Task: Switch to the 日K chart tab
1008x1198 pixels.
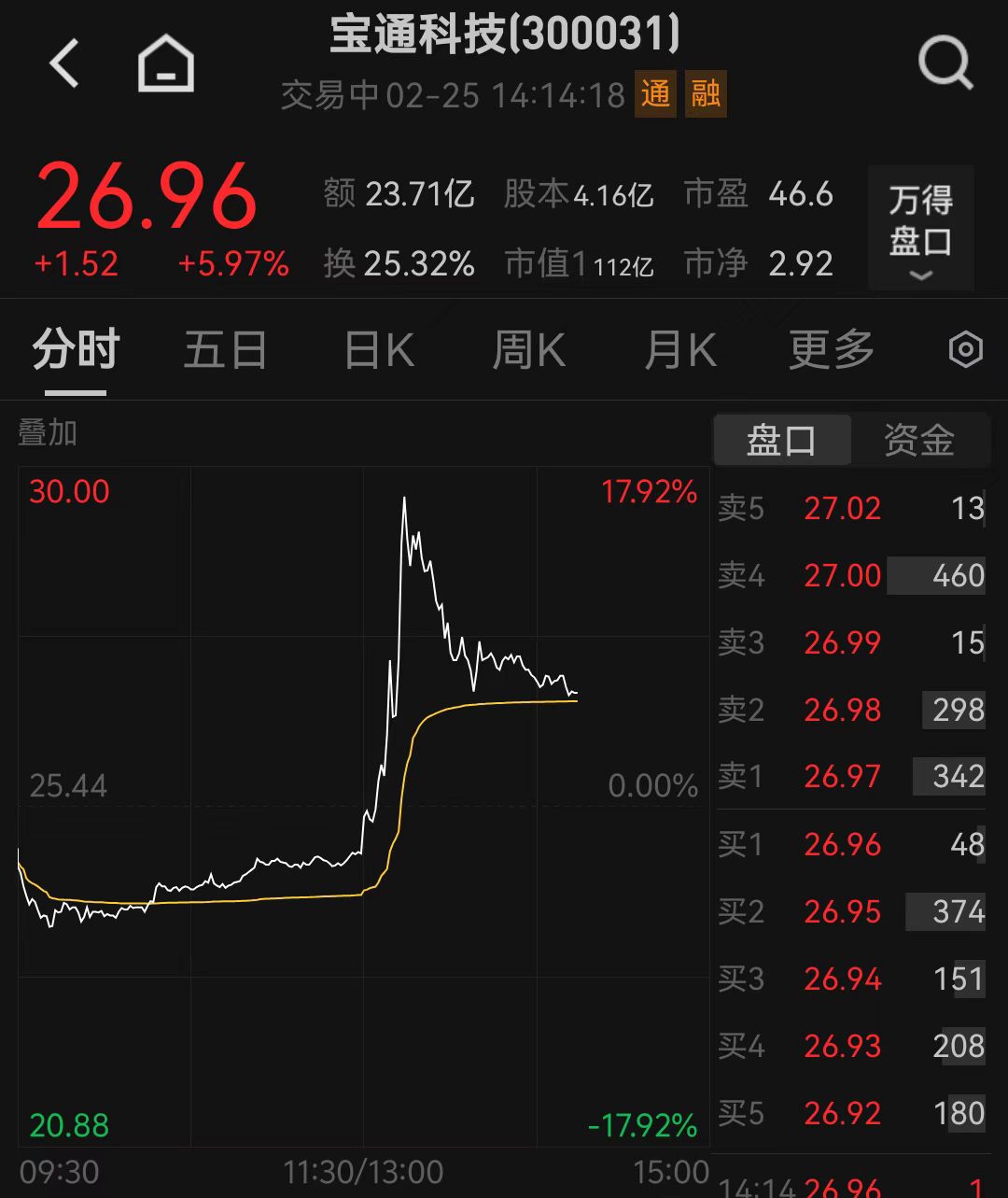Action: click(x=379, y=351)
